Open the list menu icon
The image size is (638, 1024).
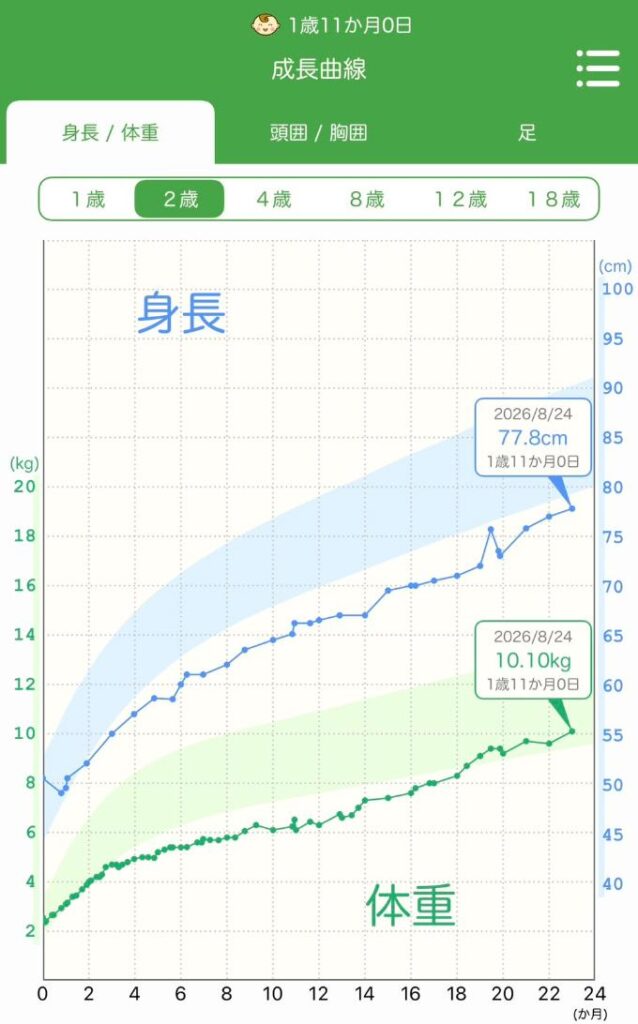(x=598, y=69)
